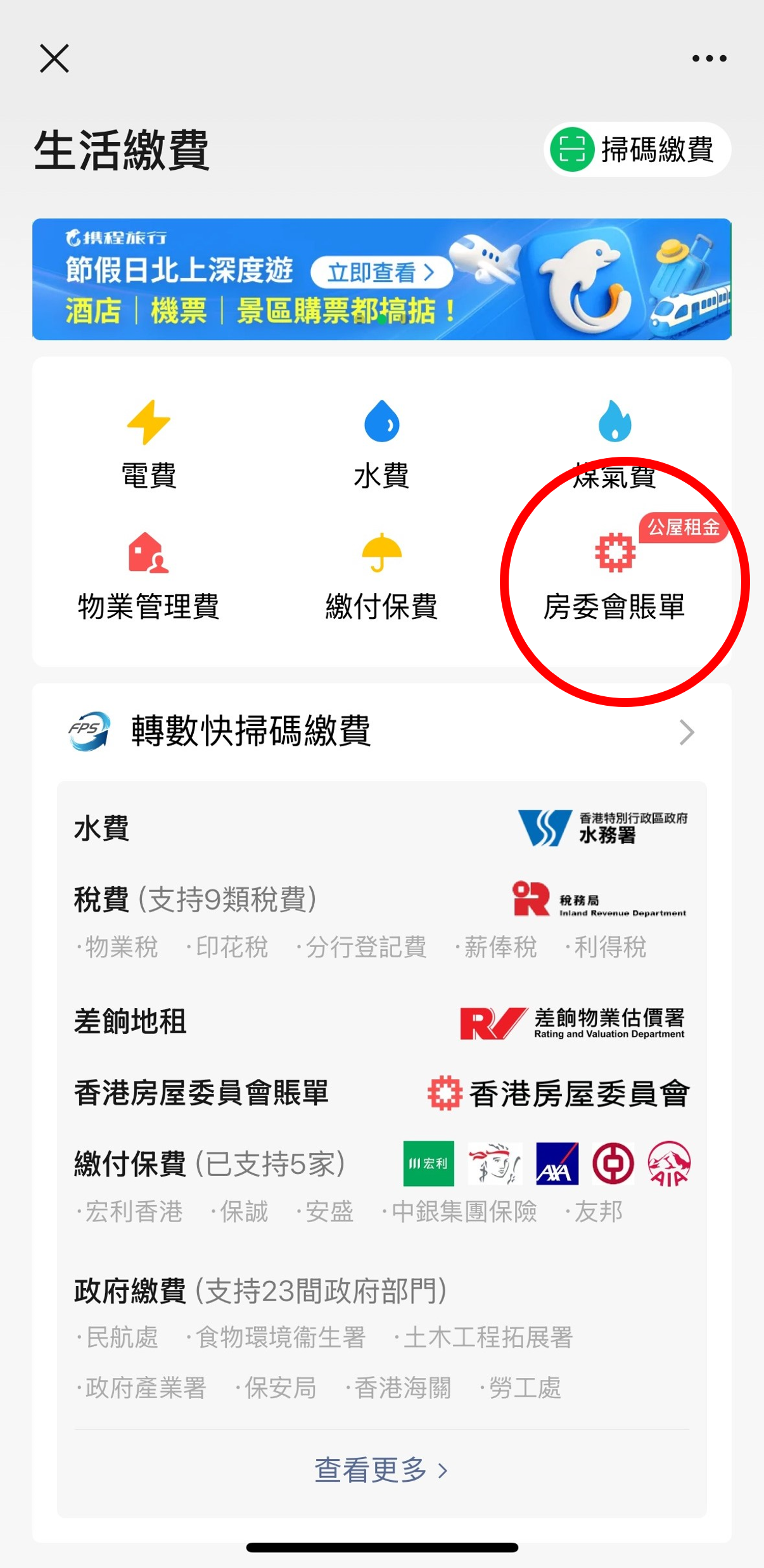The image size is (764, 1568).
Task: Open the three-dot overflow menu
Action: 709,59
